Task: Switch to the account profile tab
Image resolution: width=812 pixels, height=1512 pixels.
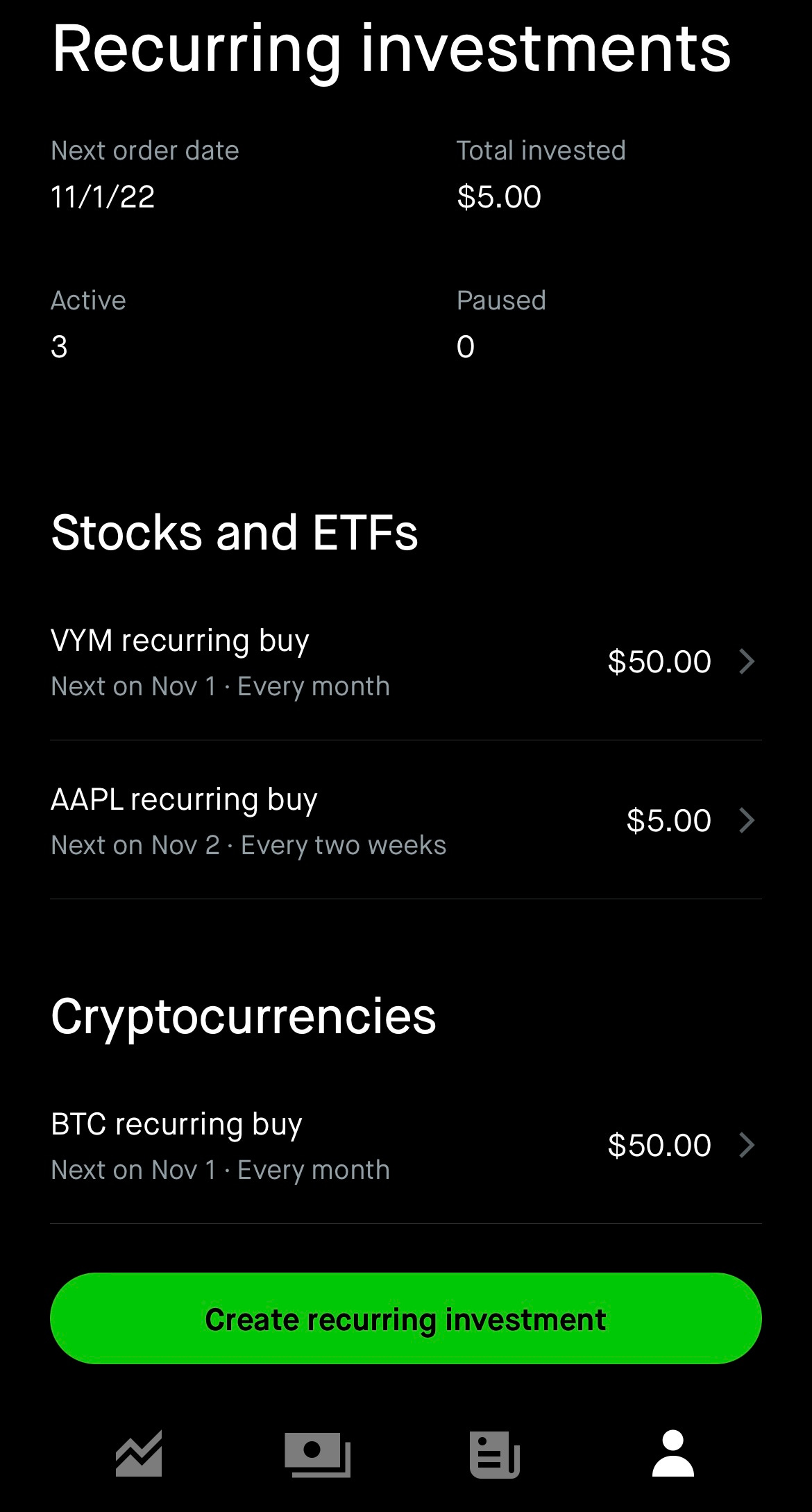Action: click(x=673, y=1454)
